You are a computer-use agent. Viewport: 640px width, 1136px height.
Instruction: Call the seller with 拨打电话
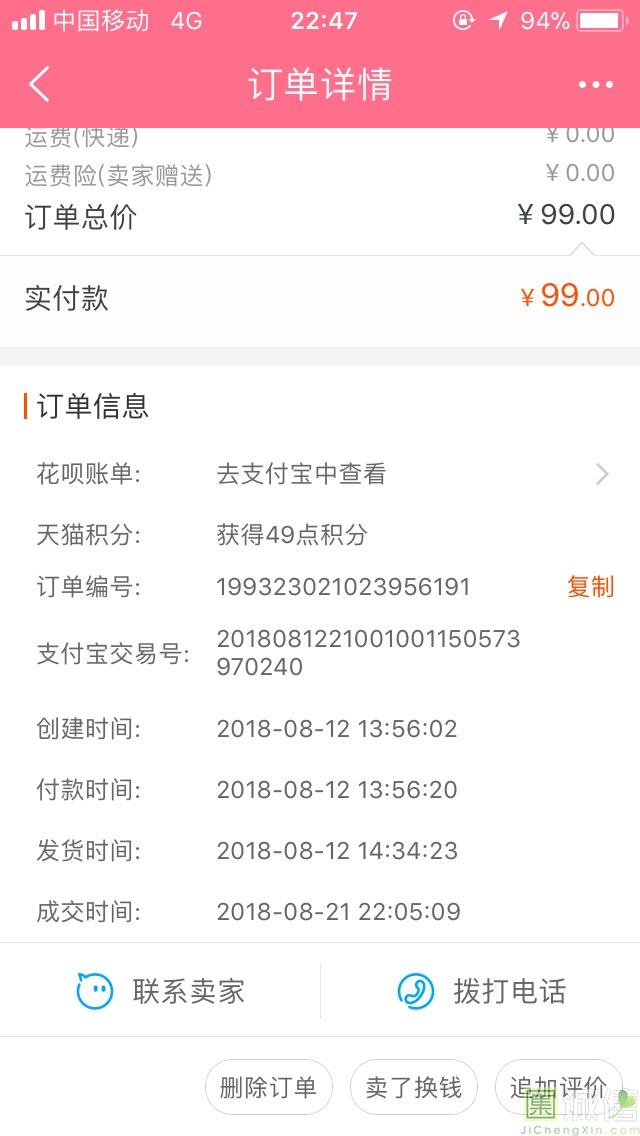click(481, 990)
